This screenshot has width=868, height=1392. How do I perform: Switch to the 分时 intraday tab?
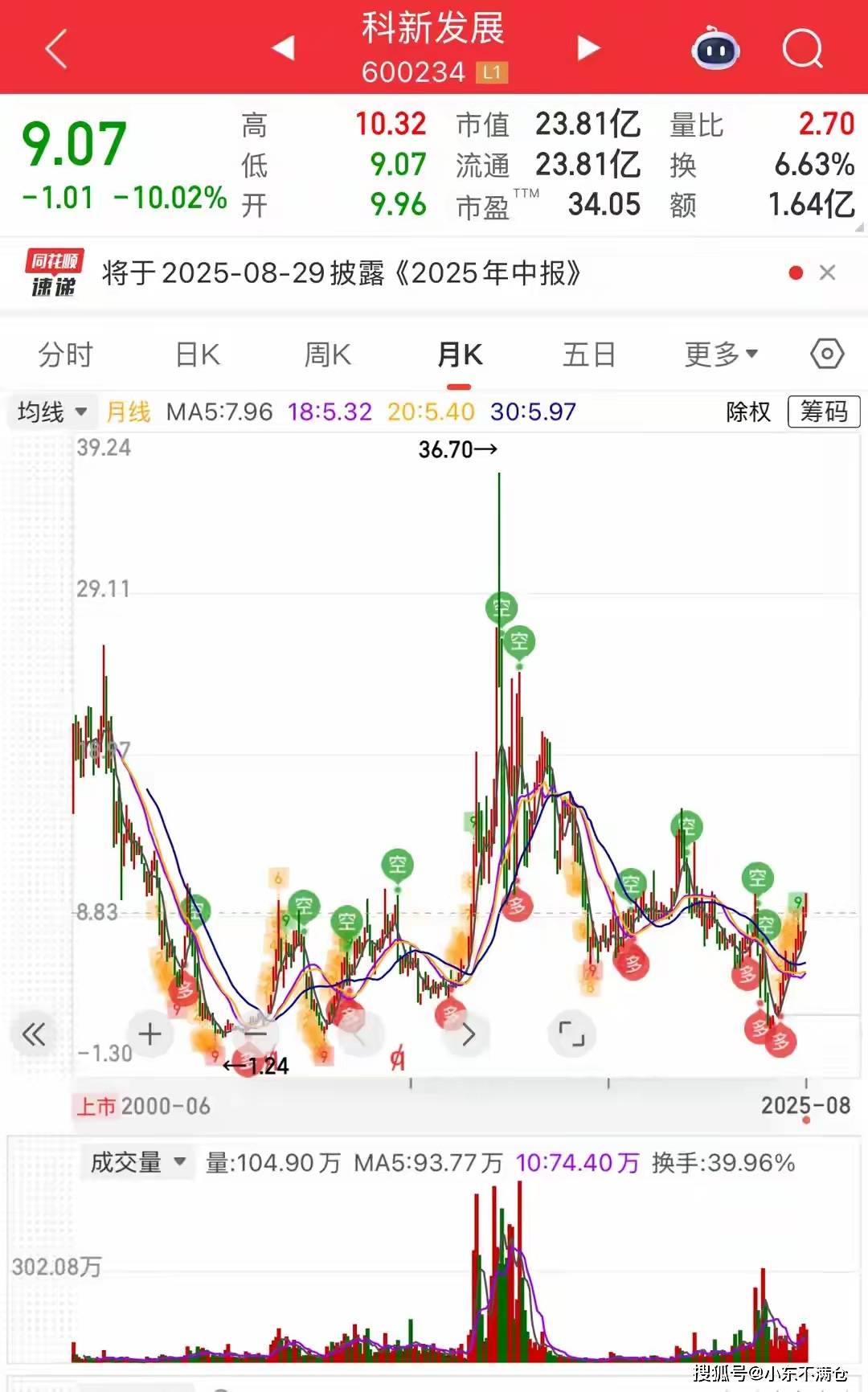click(x=64, y=354)
